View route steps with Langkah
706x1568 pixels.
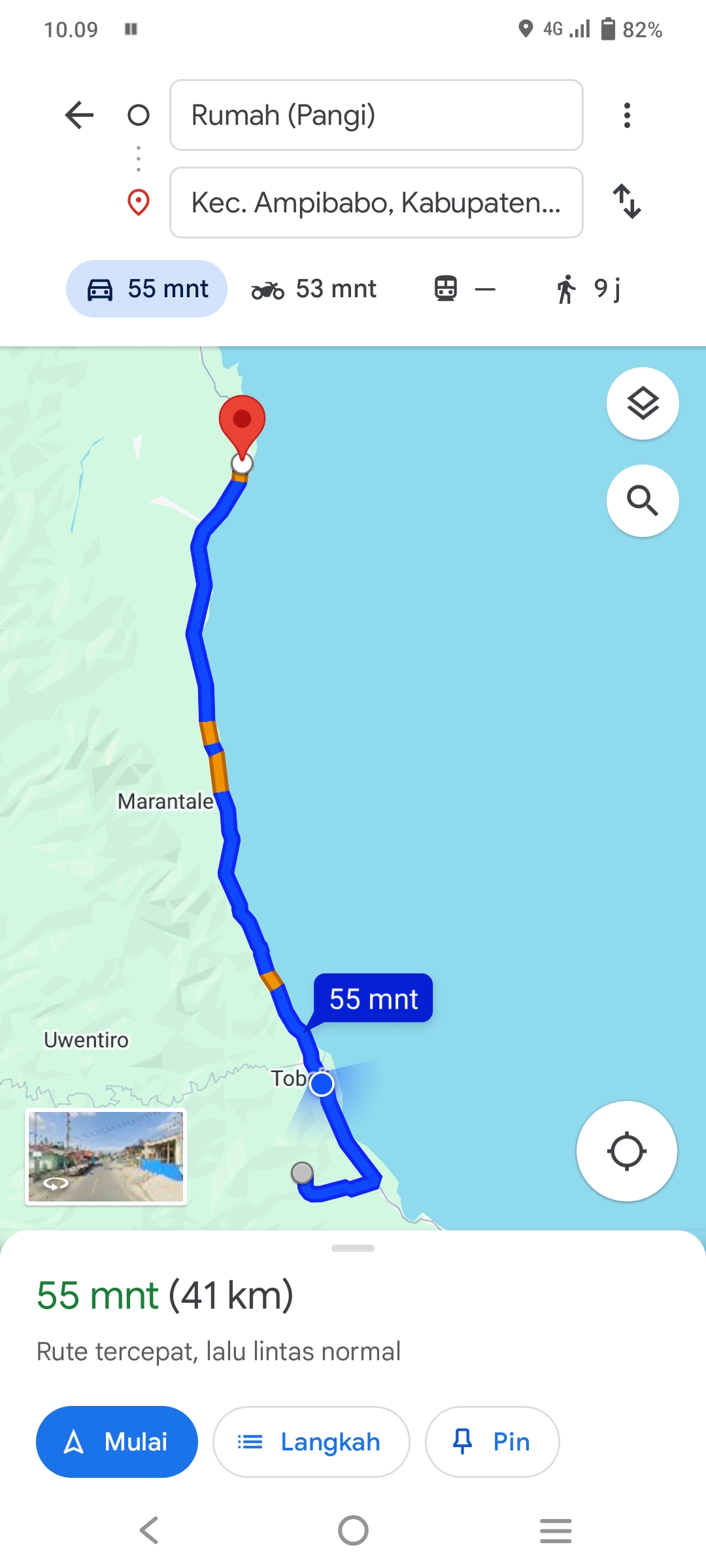click(311, 1442)
